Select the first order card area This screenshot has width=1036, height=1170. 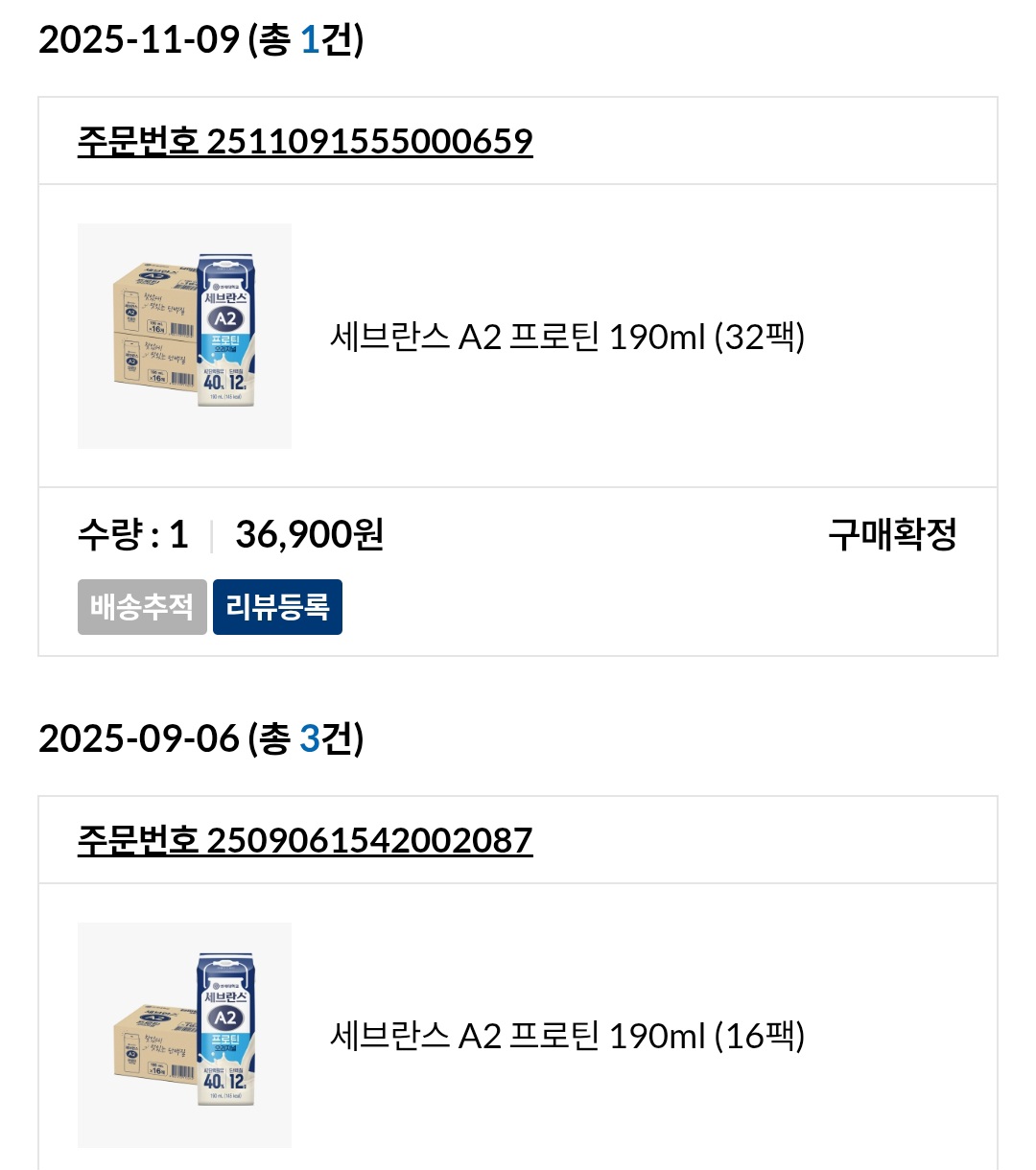pos(518,374)
